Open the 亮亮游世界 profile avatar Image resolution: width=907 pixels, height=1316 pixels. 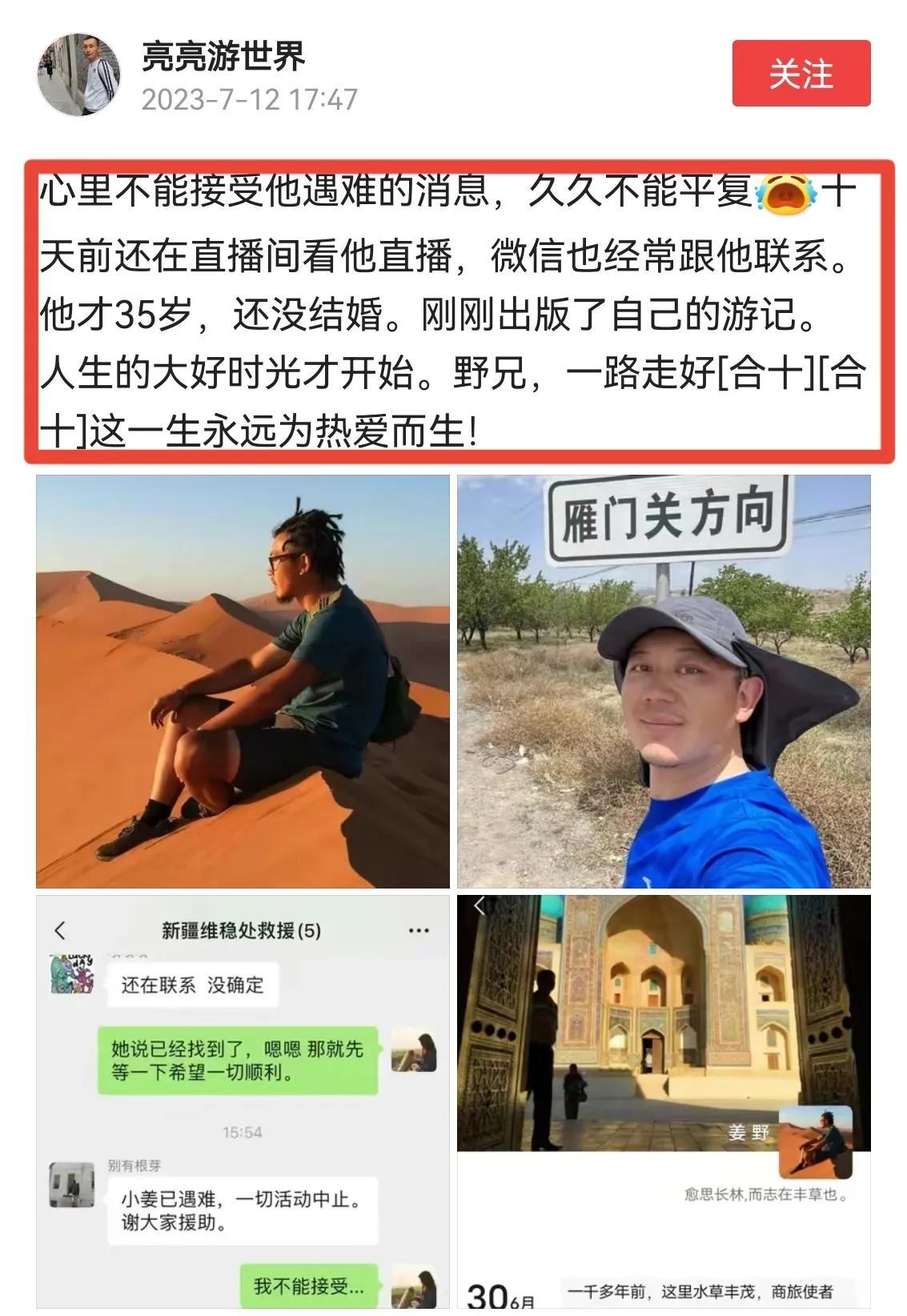[78, 74]
